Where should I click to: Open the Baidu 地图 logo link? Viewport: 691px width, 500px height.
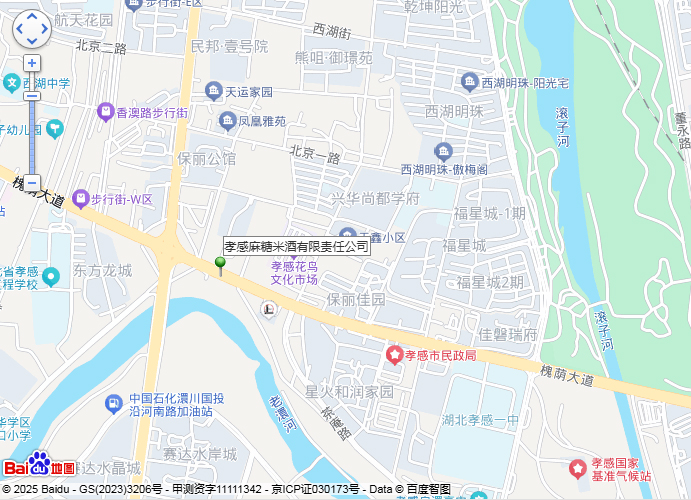pos(40,465)
